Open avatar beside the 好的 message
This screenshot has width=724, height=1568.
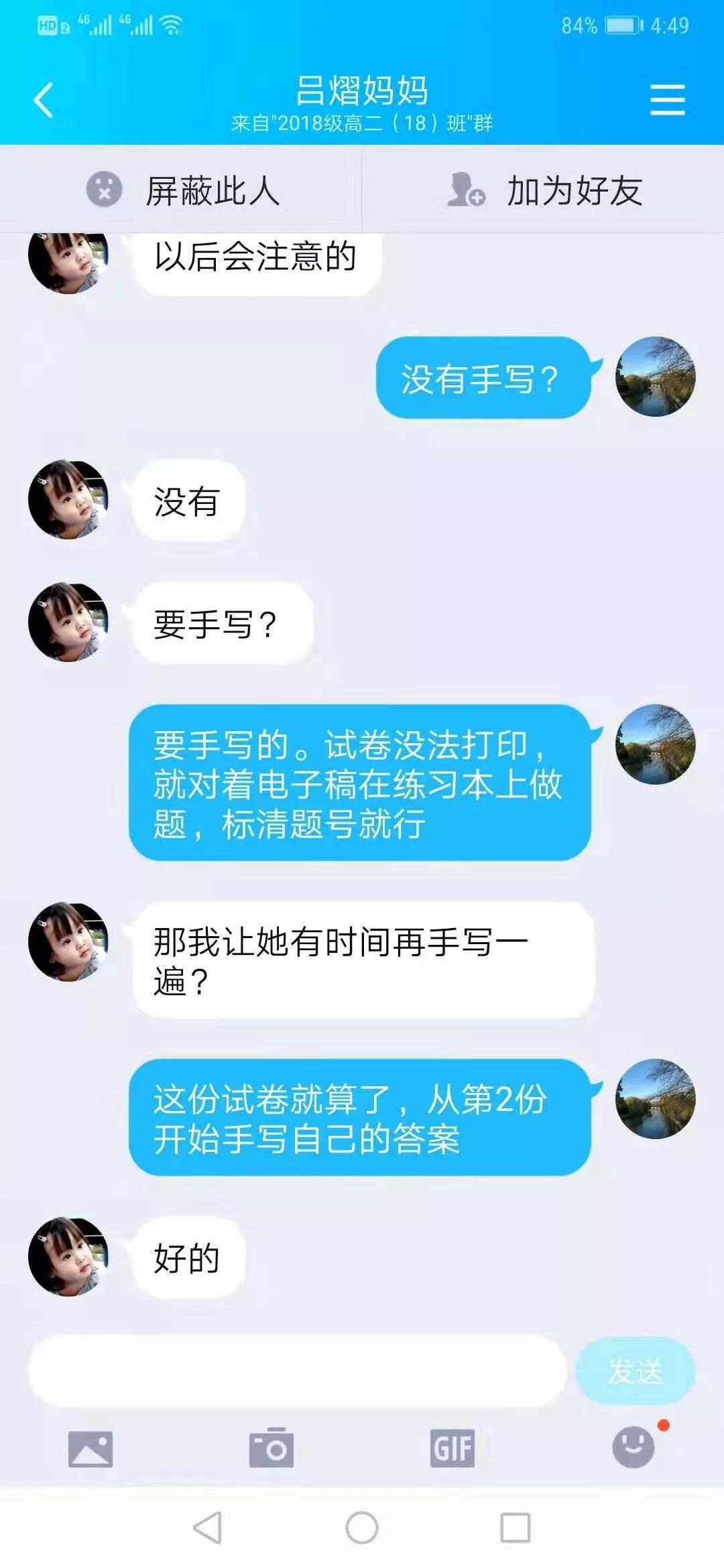[x=68, y=1256]
